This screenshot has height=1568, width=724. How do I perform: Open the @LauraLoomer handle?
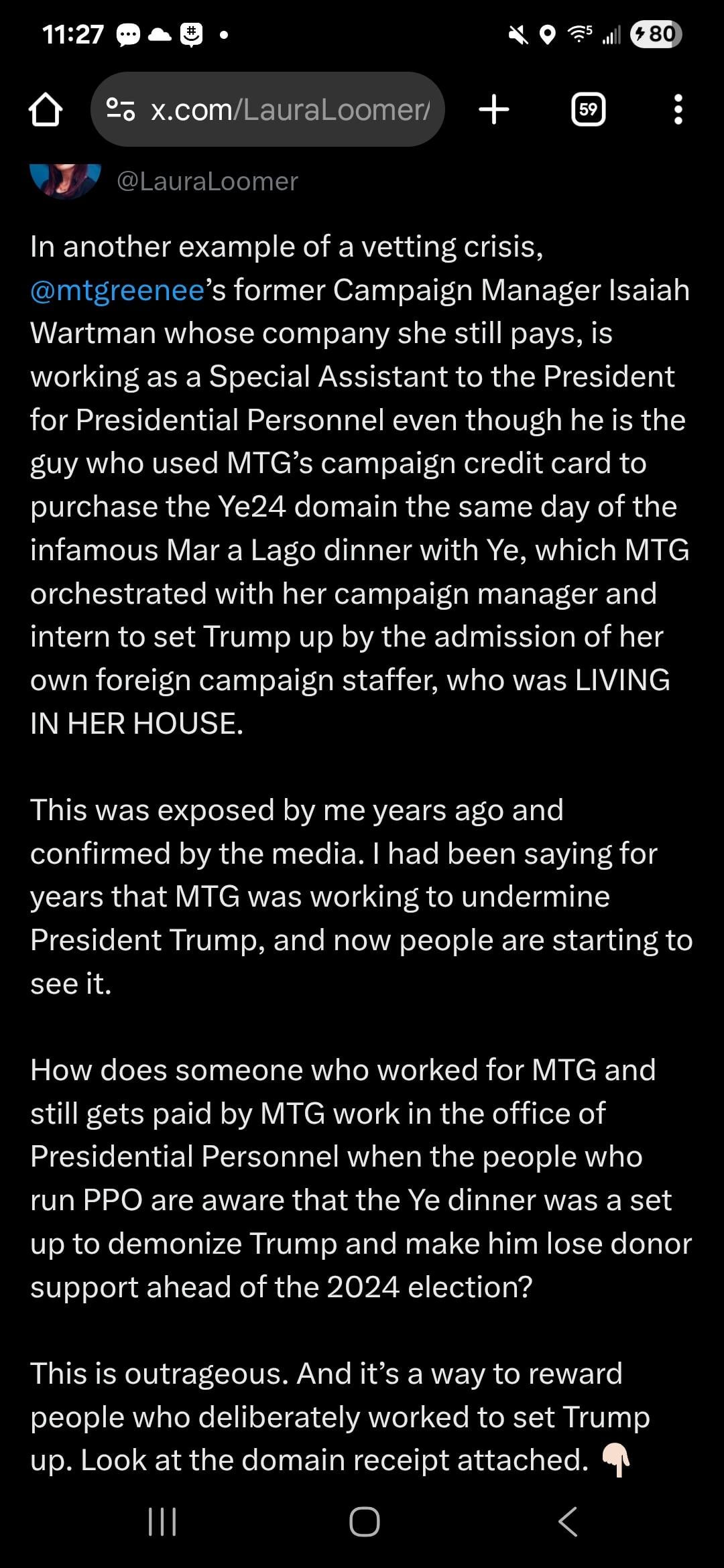[x=207, y=181]
